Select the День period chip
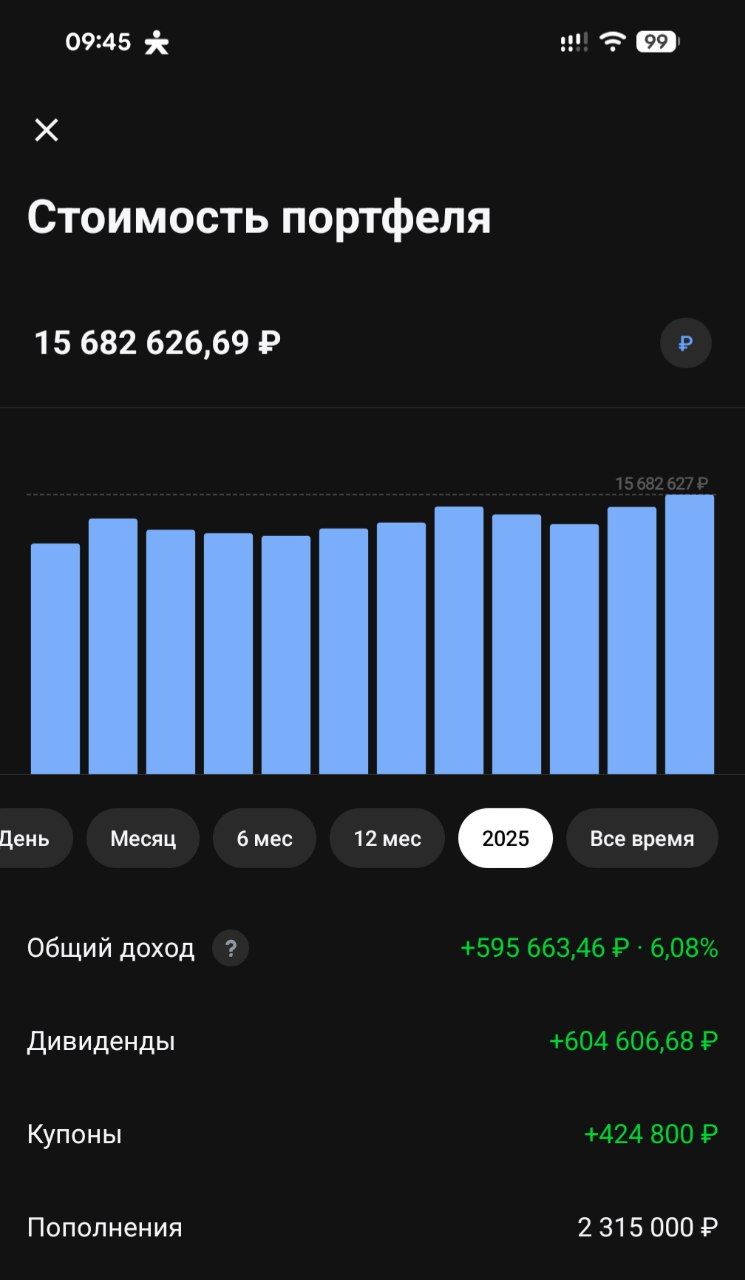Image resolution: width=745 pixels, height=1280 pixels. click(28, 838)
